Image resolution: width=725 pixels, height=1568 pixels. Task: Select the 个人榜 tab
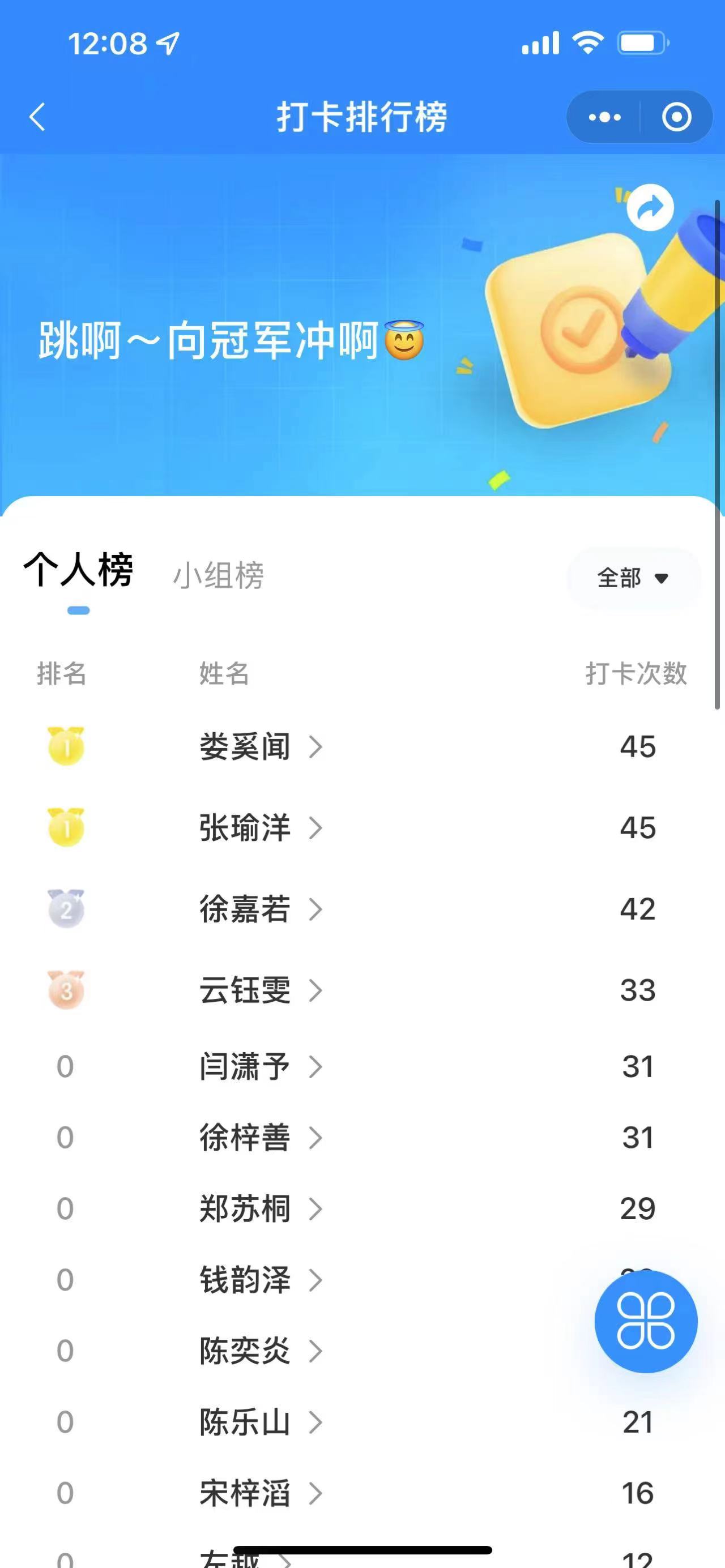click(78, 571)
